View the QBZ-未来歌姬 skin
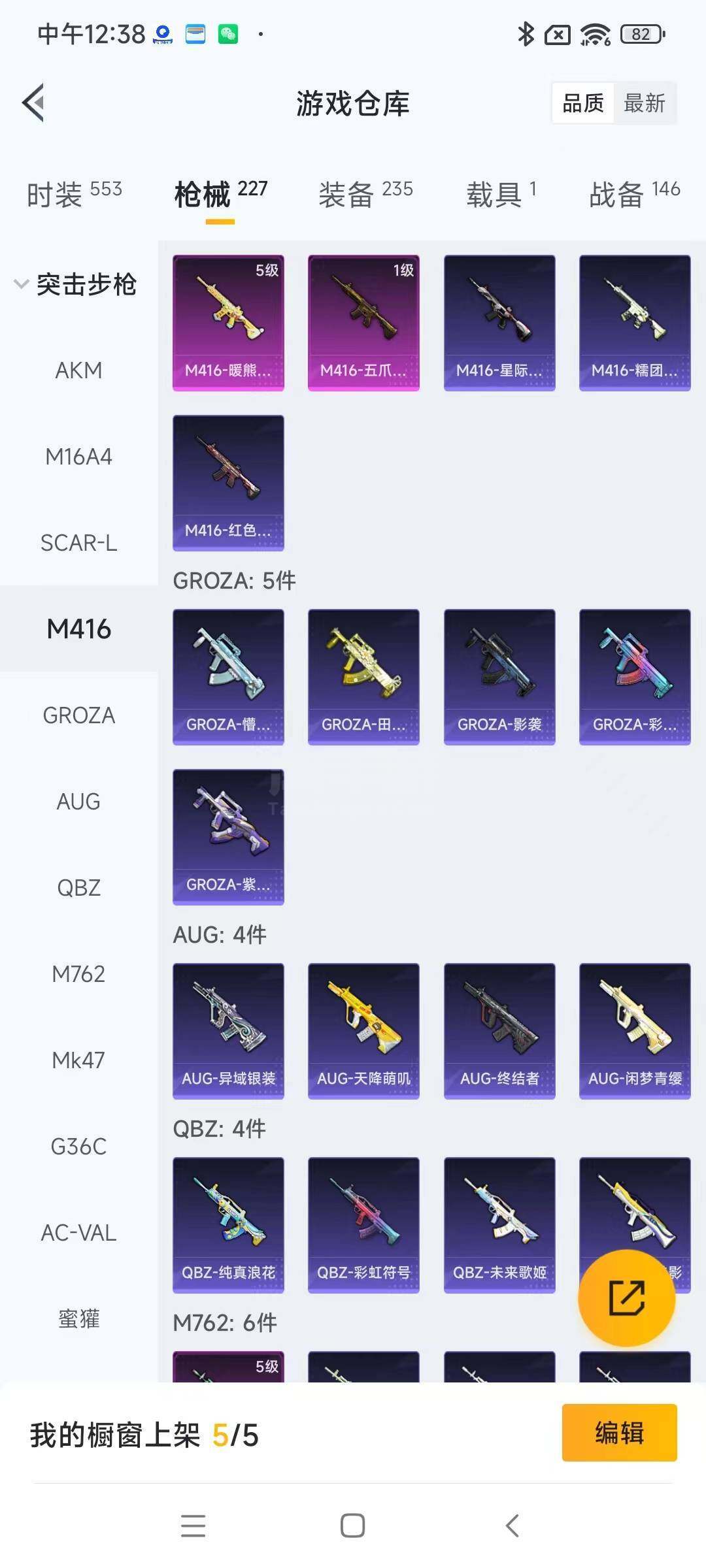The width and height of the screenshot is (706, 1568). 499,1225
